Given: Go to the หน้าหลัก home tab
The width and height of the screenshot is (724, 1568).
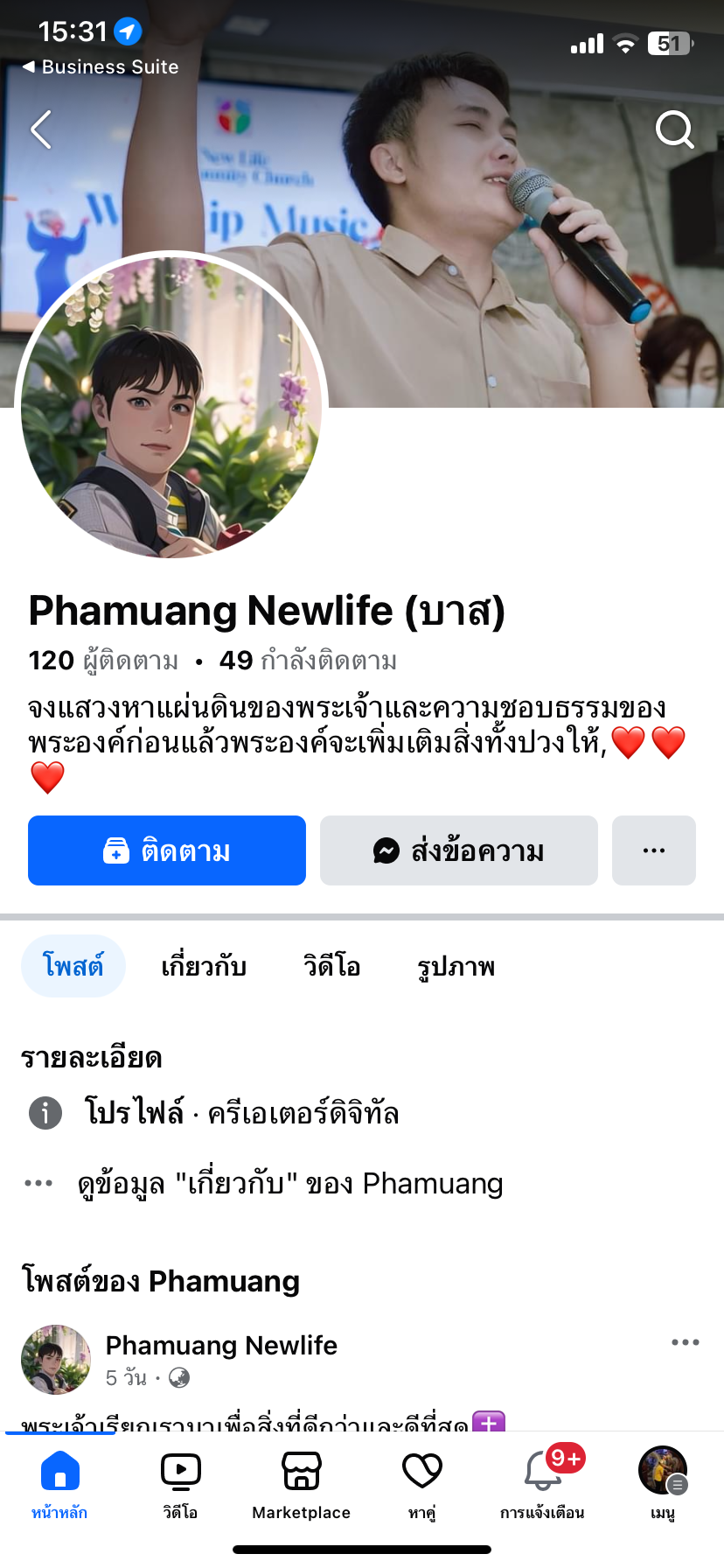Looking at the screenshot, I should (59, 1483).
